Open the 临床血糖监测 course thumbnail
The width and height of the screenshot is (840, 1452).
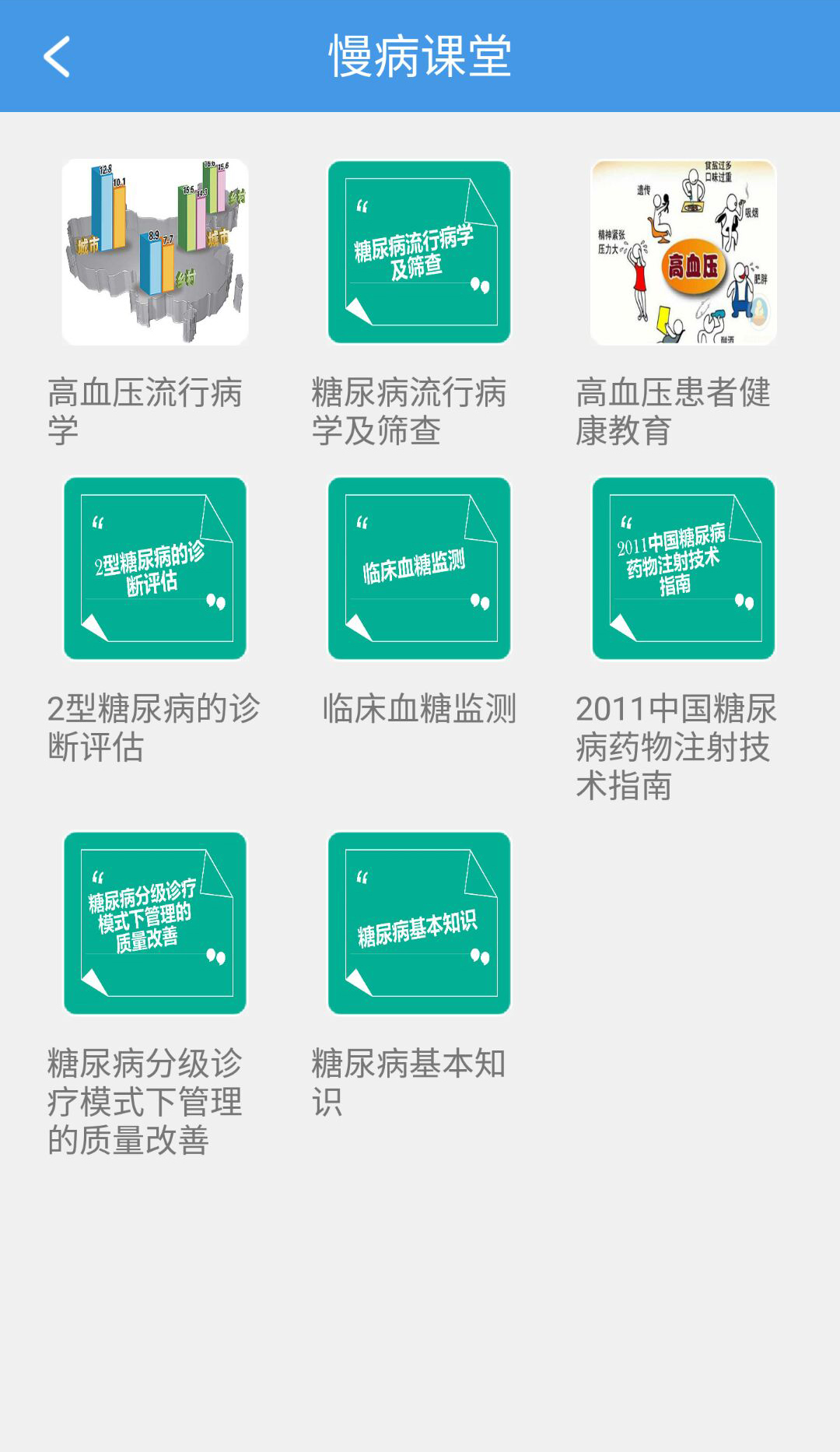419,568
